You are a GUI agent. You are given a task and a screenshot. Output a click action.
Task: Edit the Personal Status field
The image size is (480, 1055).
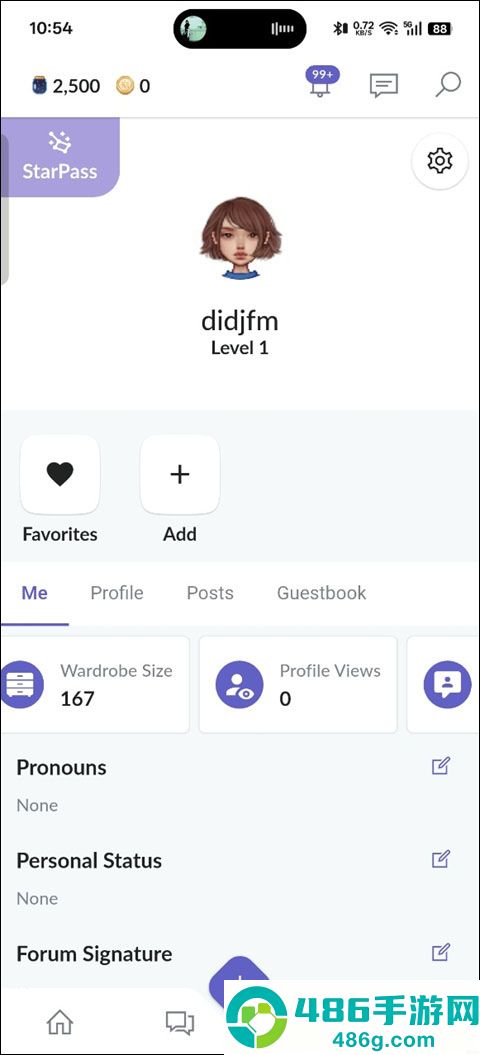441,859
